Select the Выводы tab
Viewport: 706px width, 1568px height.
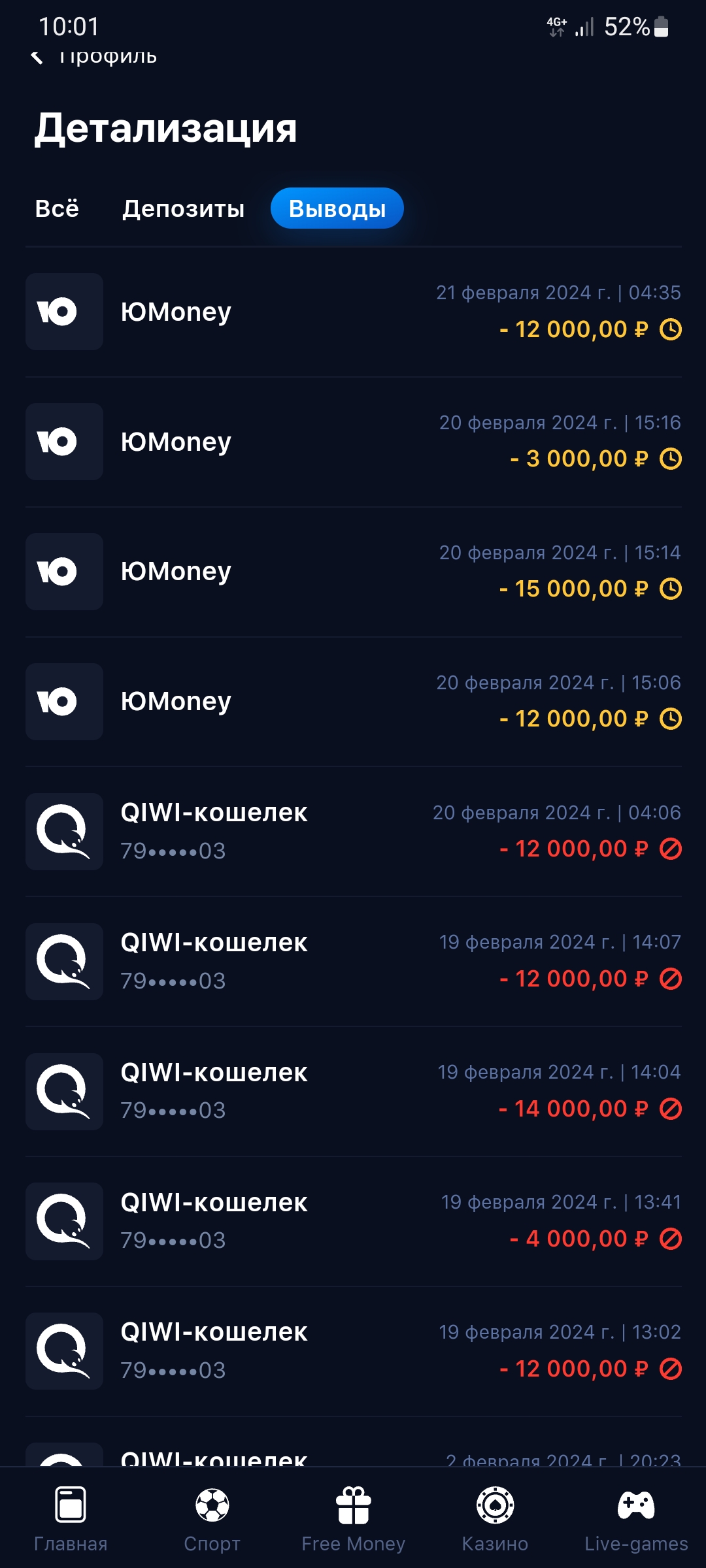click(x=337, y=208)
